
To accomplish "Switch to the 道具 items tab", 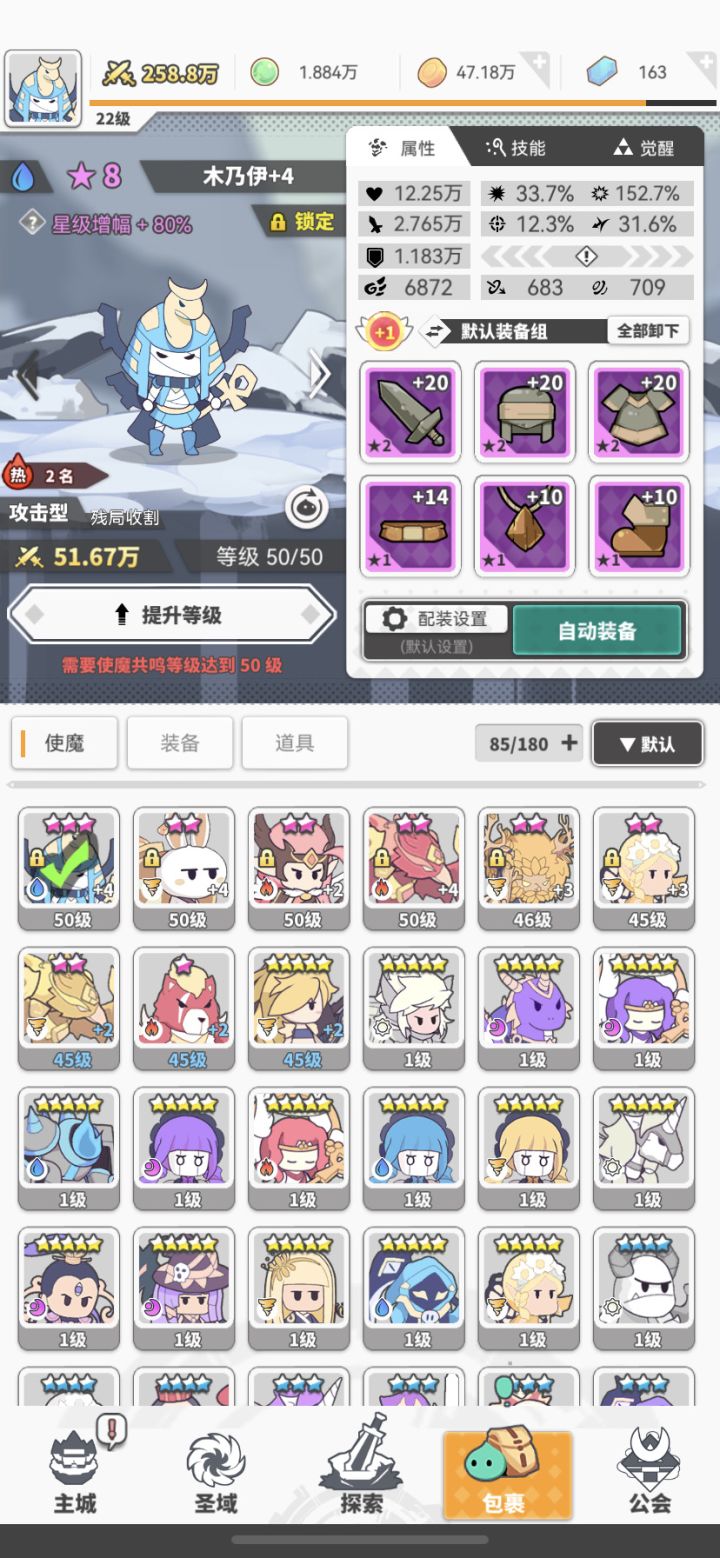I will [294, 743].
